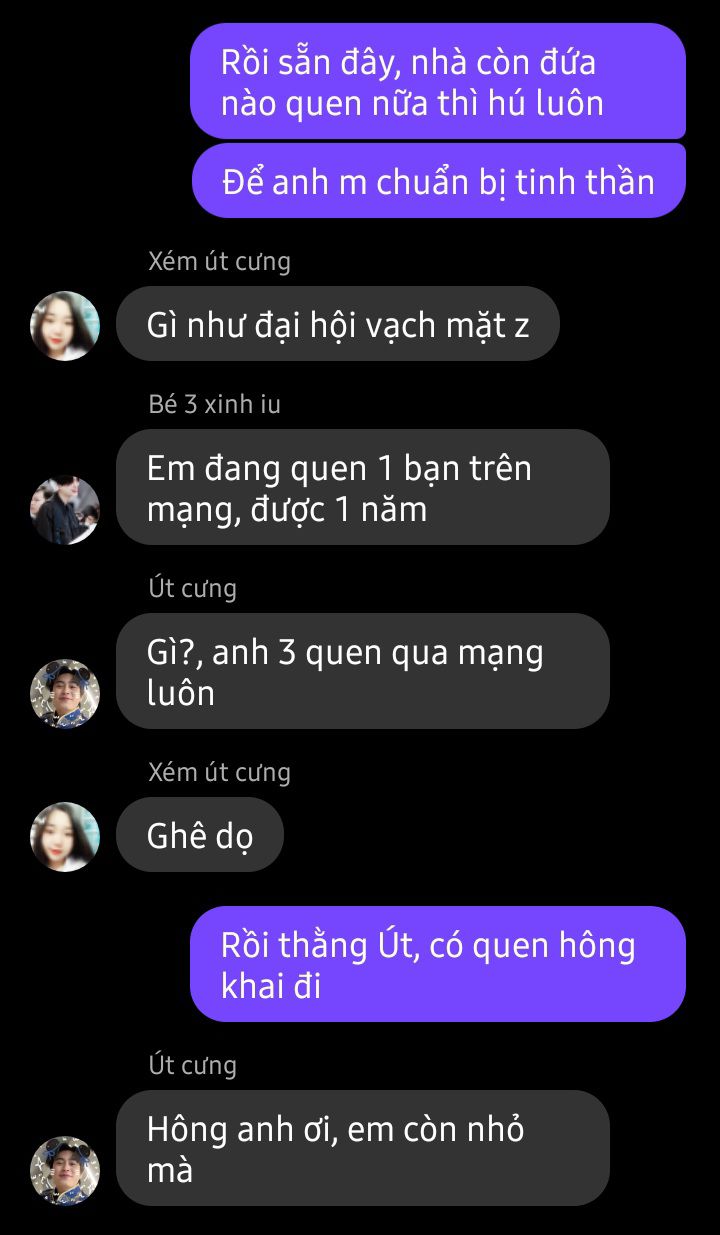View profile photo beside "Ghê dọ" message
This screenshot has height=1235, width=720.
(65, 837)
